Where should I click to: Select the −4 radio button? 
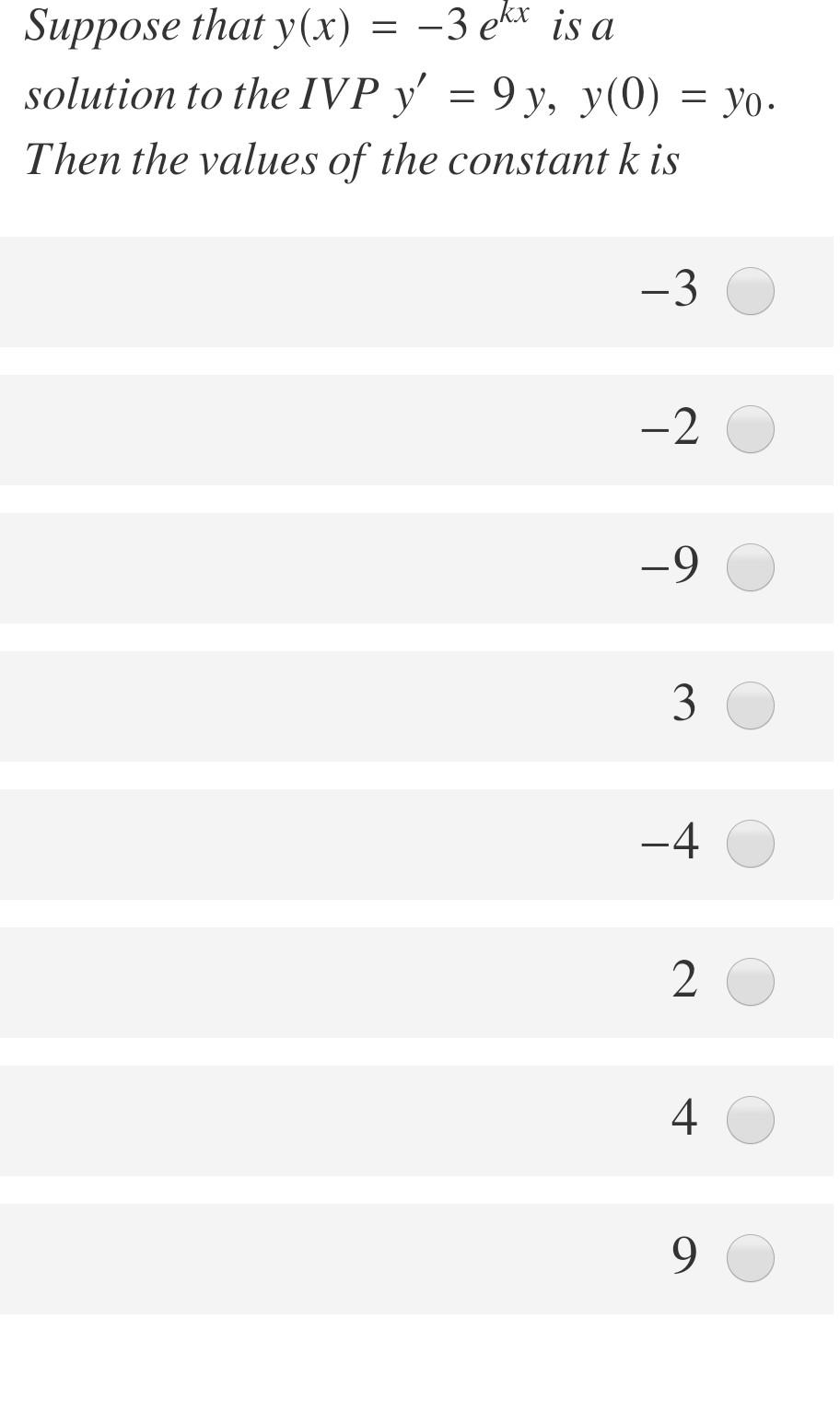(x=750, y=844)
